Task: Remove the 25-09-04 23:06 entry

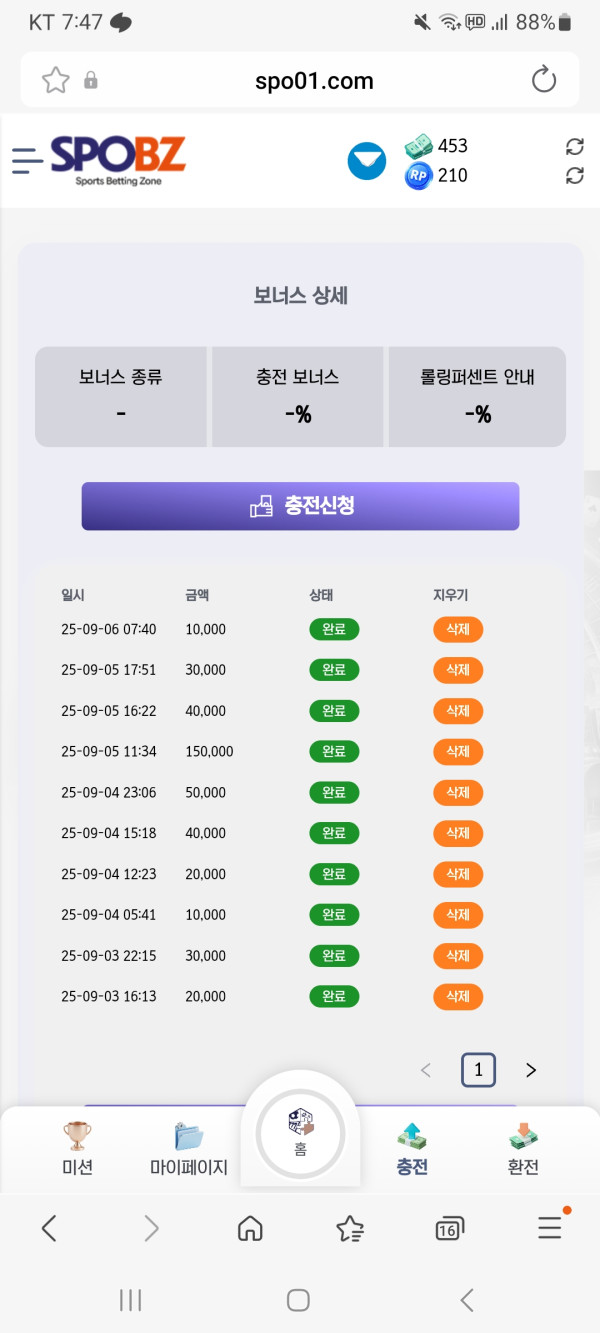Action: coord(458,792)
